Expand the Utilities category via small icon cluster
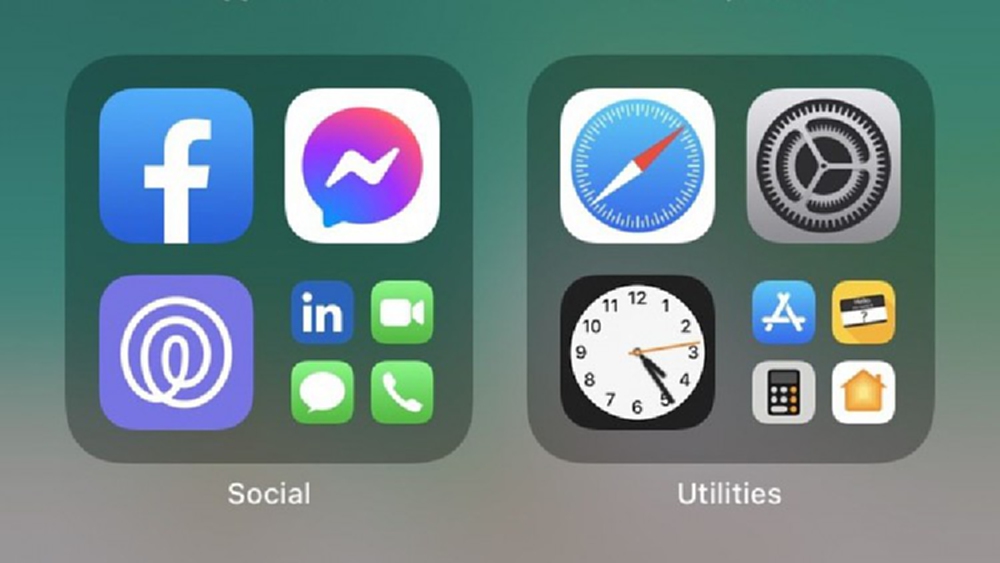This screenshot has height=563, width=1000. click(823, 351)
